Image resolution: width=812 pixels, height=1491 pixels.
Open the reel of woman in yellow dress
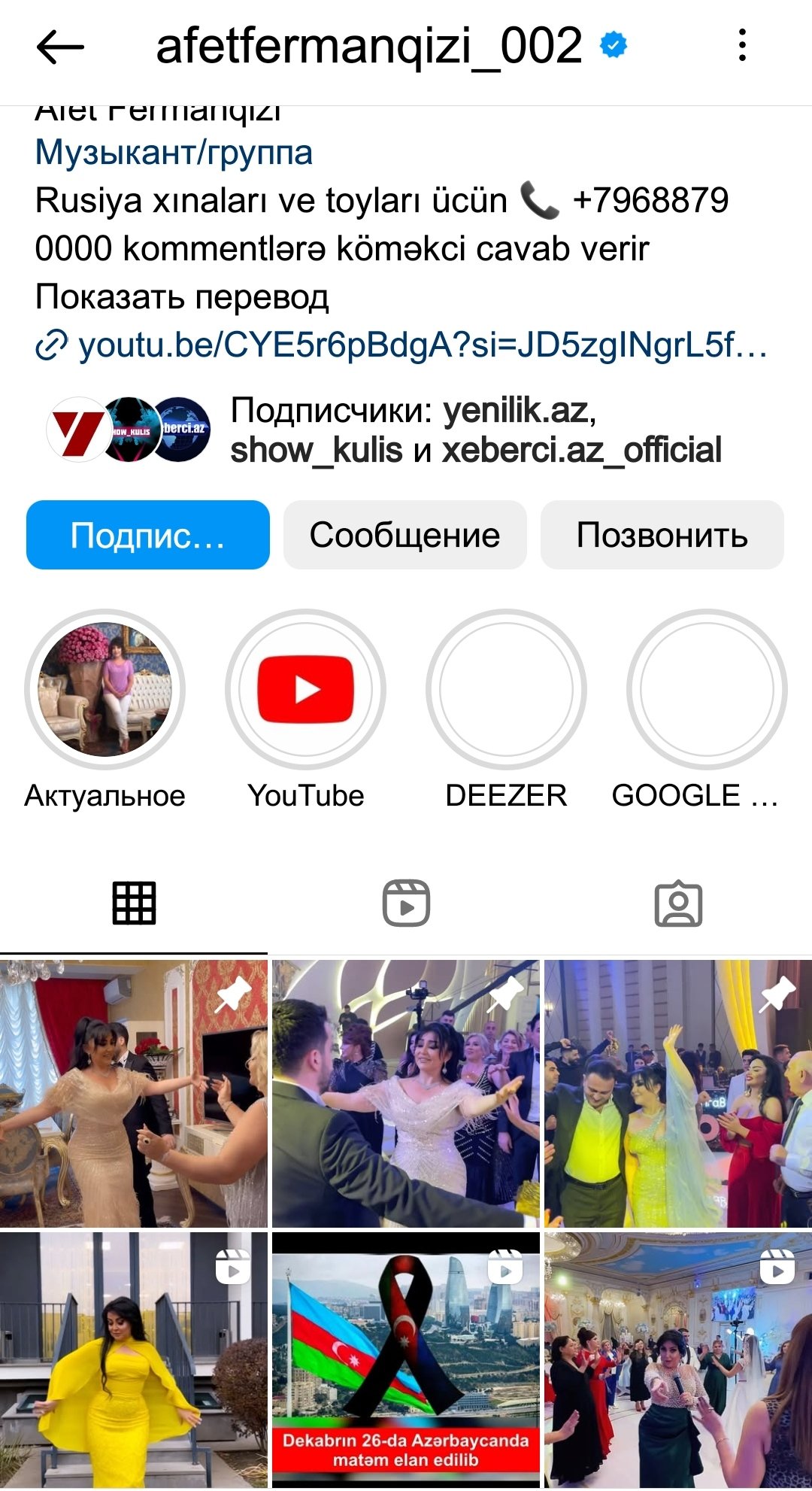pos(134,1360)
